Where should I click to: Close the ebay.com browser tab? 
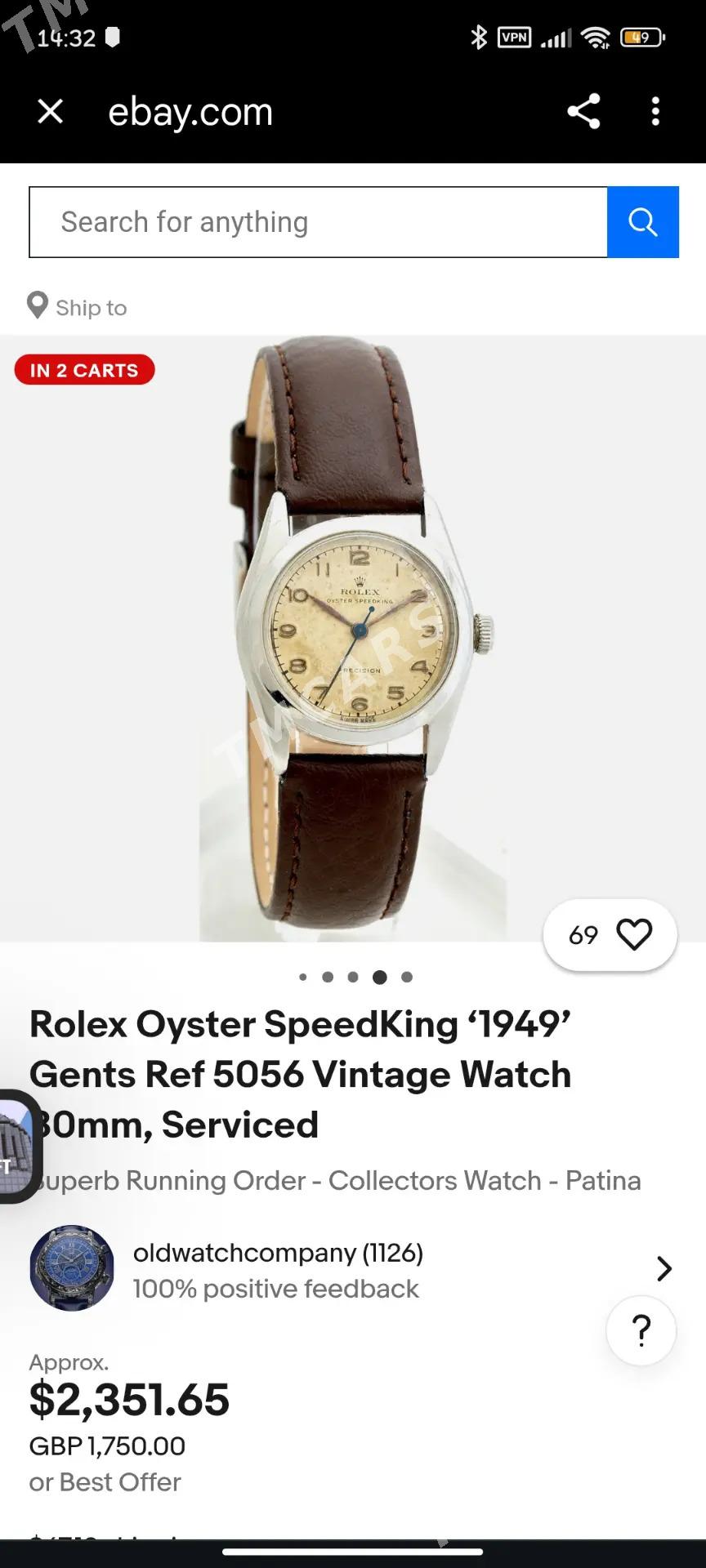click(x=51, y=111)
